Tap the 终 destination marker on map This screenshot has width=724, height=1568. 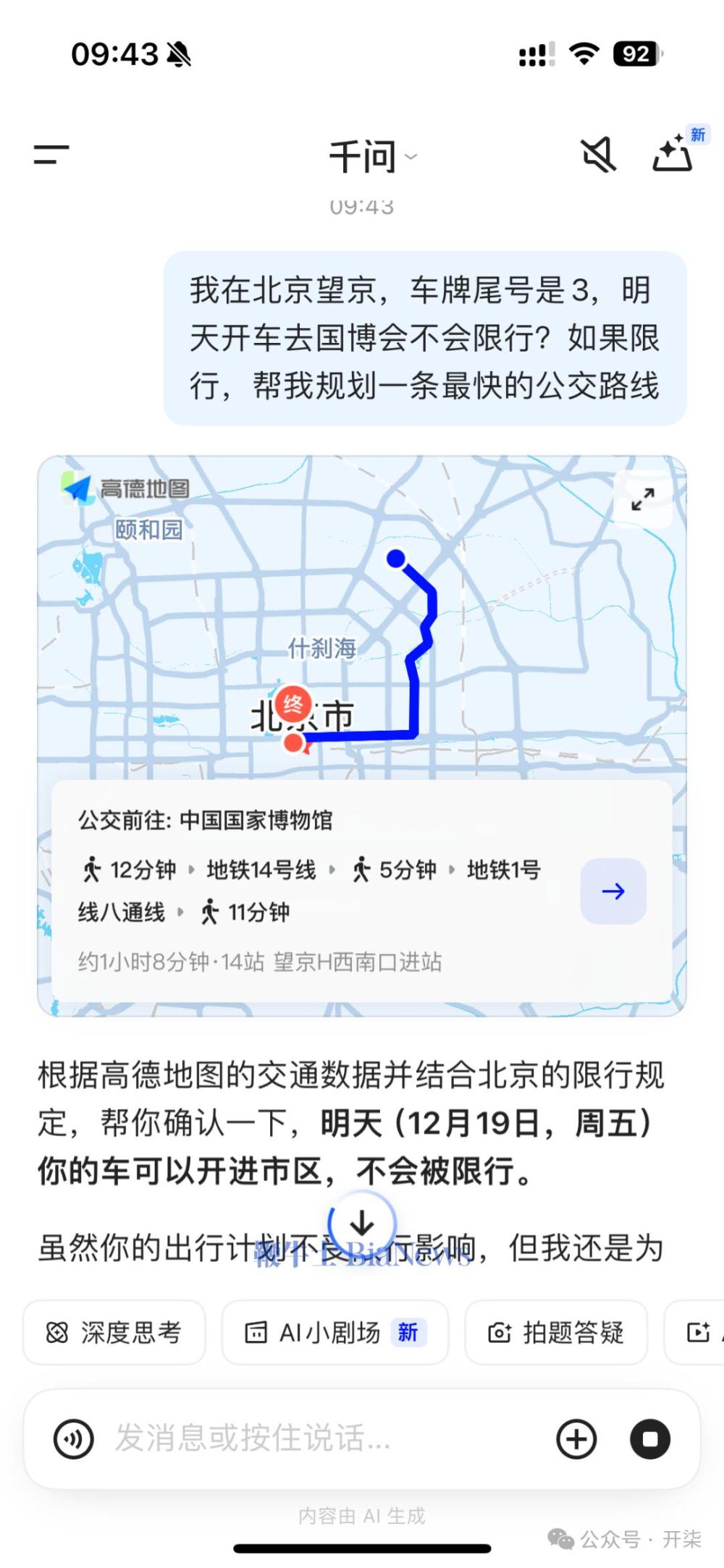click(292, 703)
